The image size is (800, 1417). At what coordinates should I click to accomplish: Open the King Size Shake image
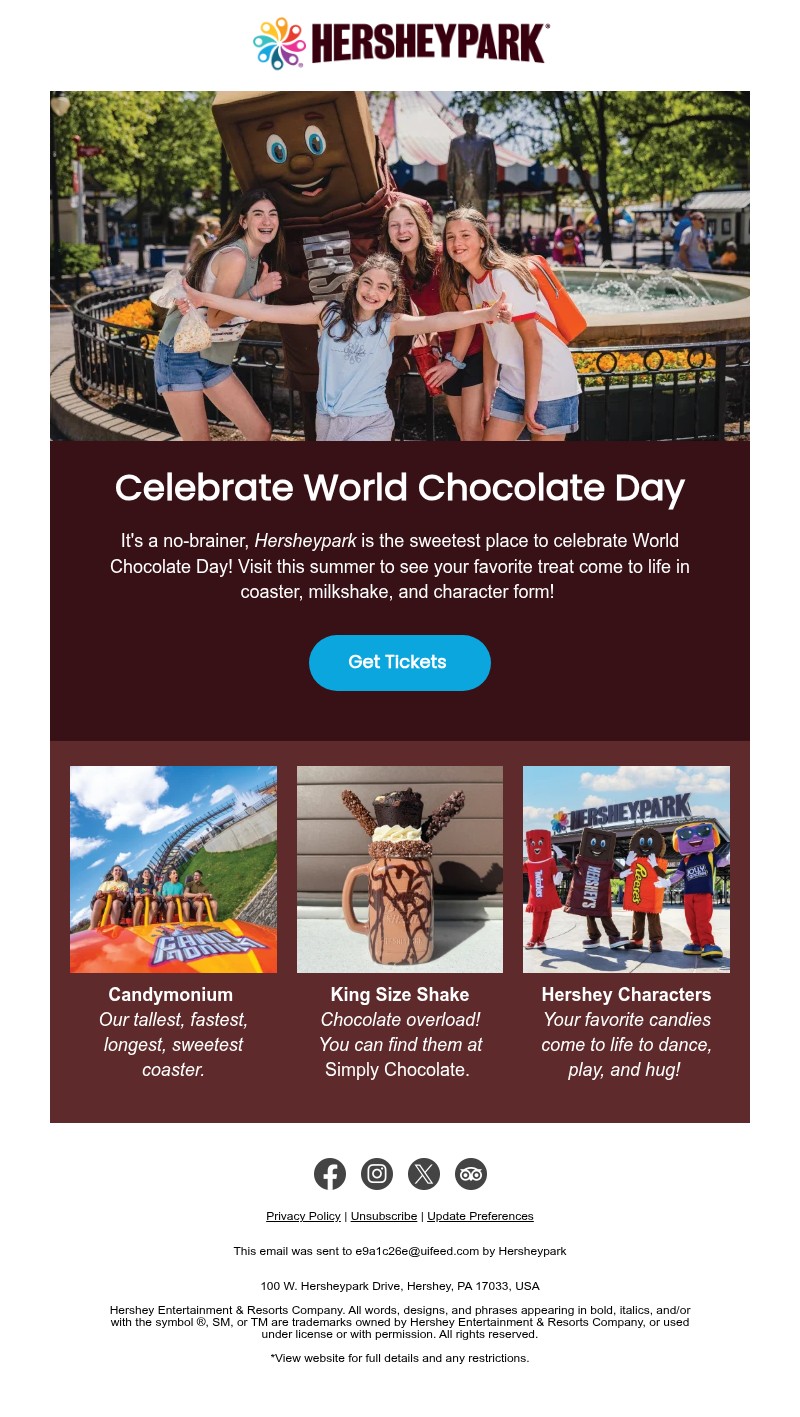pyautogui.click(x=400, y=869)
